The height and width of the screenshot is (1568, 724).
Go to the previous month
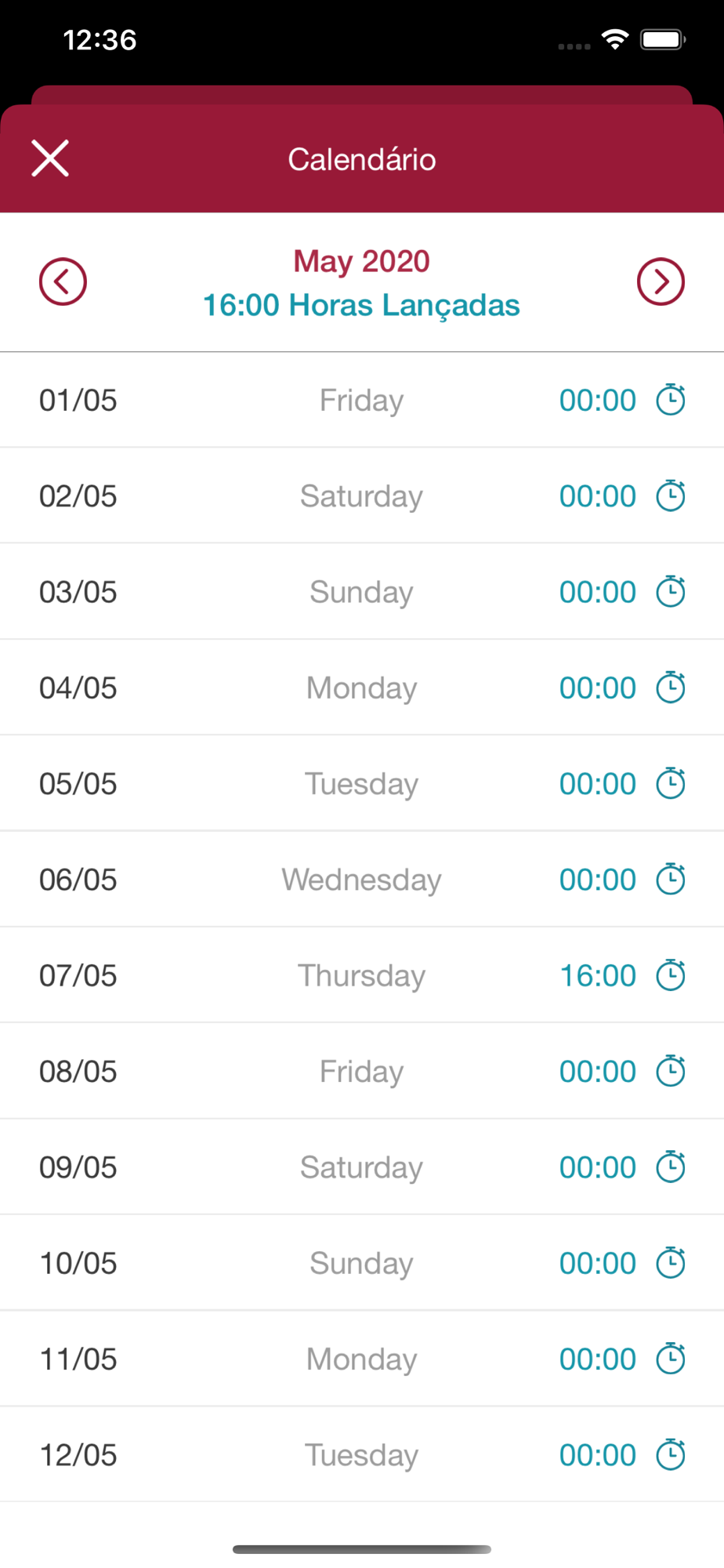[63, 281]
